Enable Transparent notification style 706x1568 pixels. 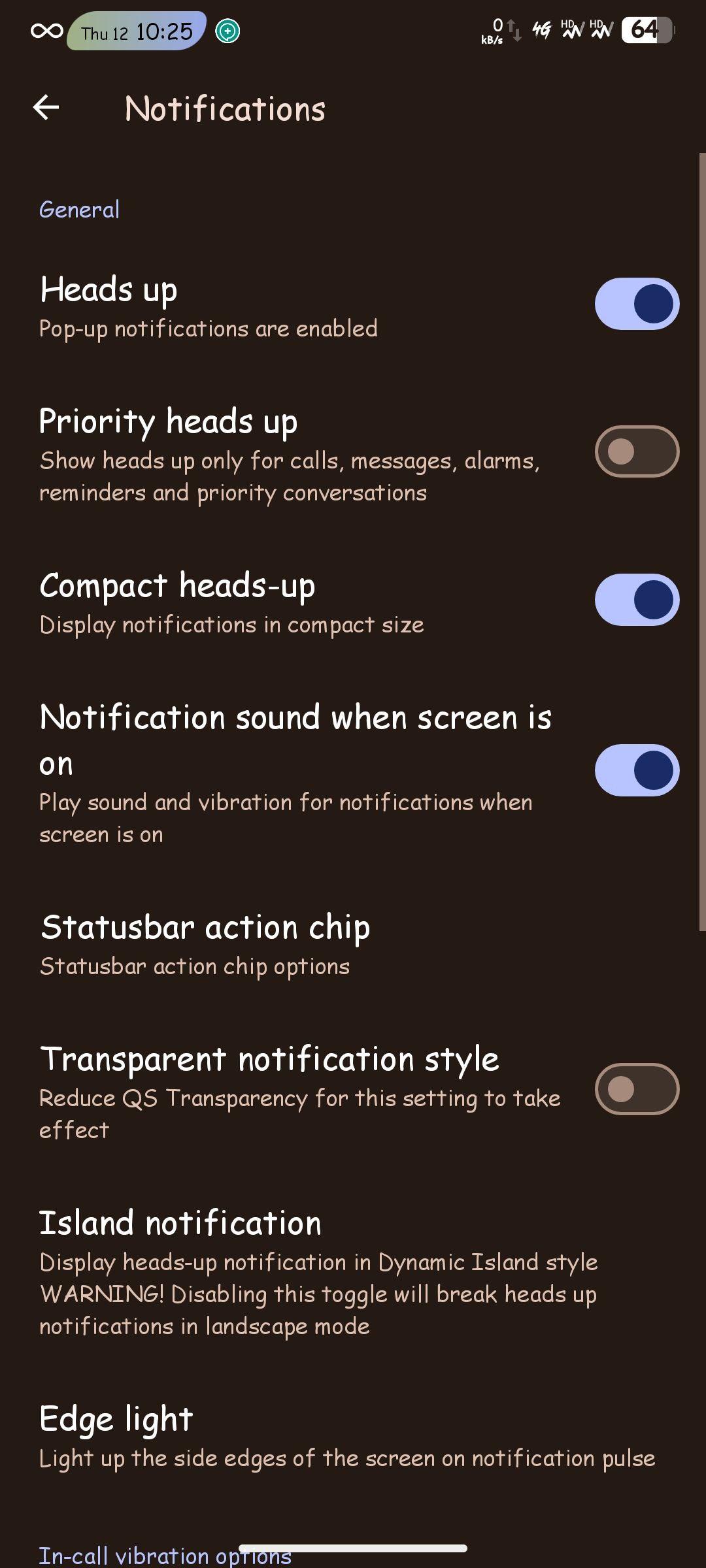coord(637,1089)
